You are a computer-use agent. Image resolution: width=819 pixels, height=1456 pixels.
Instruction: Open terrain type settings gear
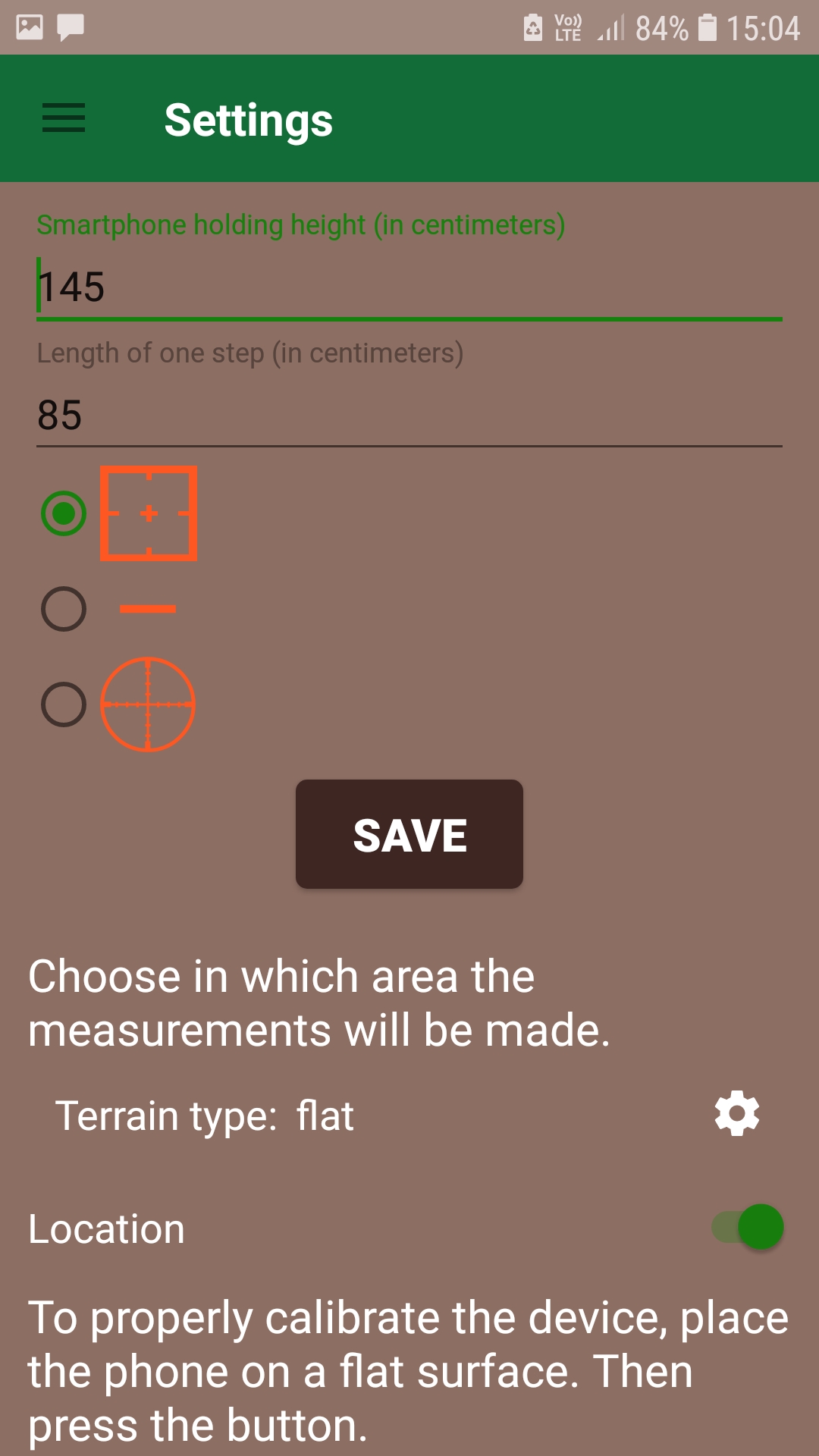[x=737, y=1114]
